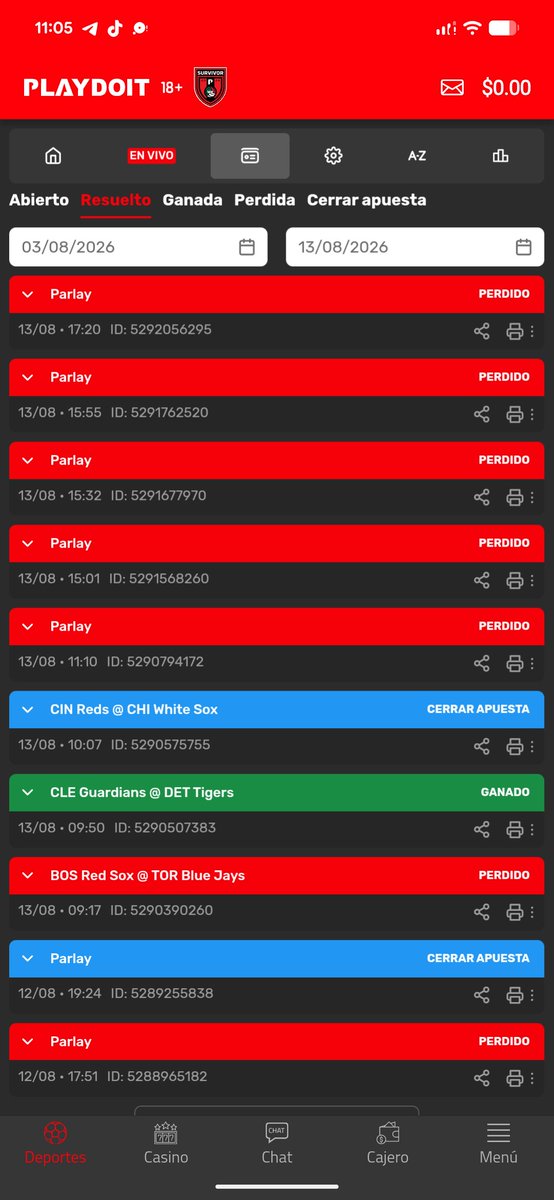The image size is (554, 1200).
Task: Switch to the Abierto tab
Action: (x=39, y=200)
